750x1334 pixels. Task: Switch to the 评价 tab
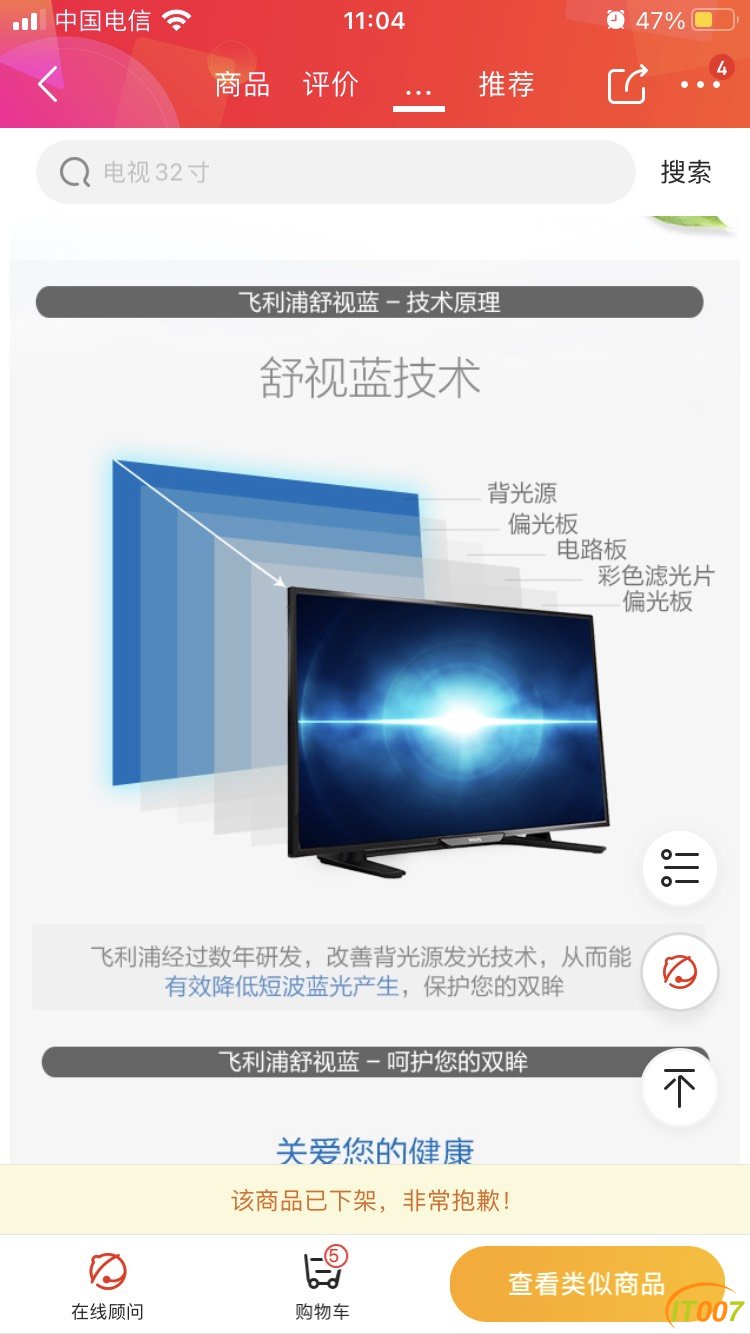330,84
